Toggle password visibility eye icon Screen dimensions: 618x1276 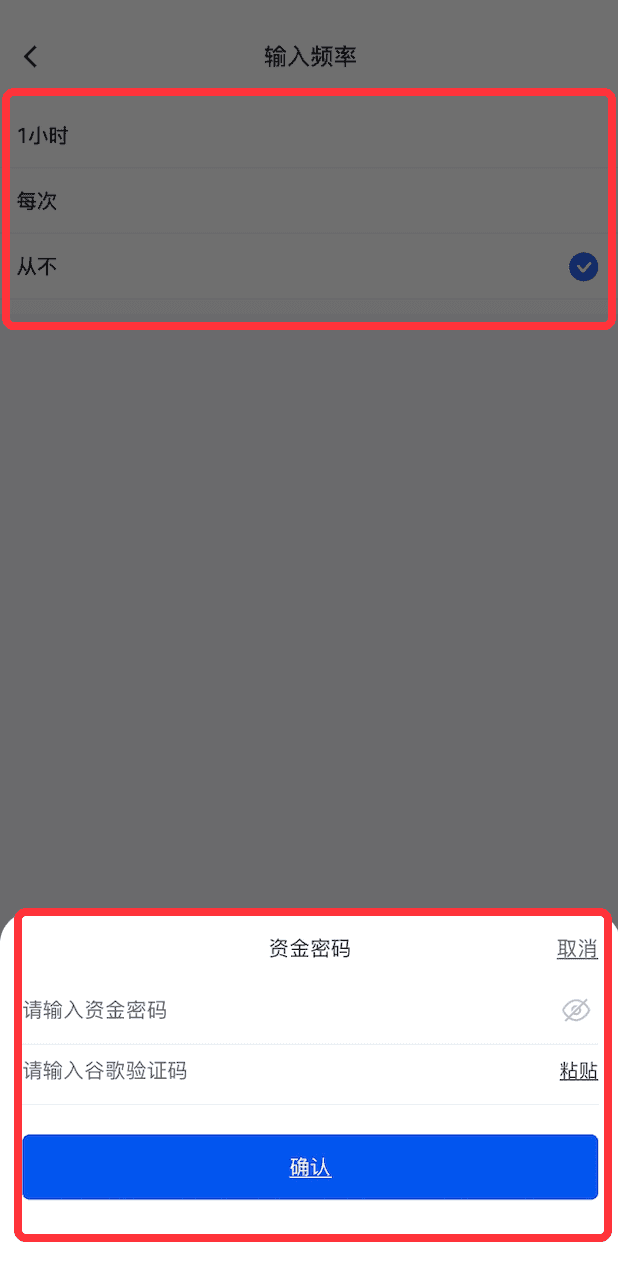(576, 1011)
